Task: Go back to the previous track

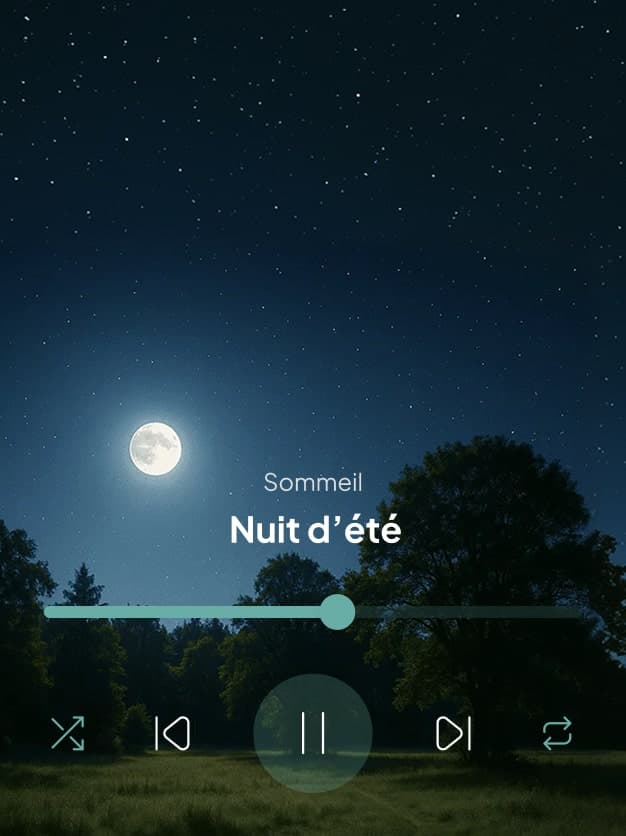Action: click(172, 734)
